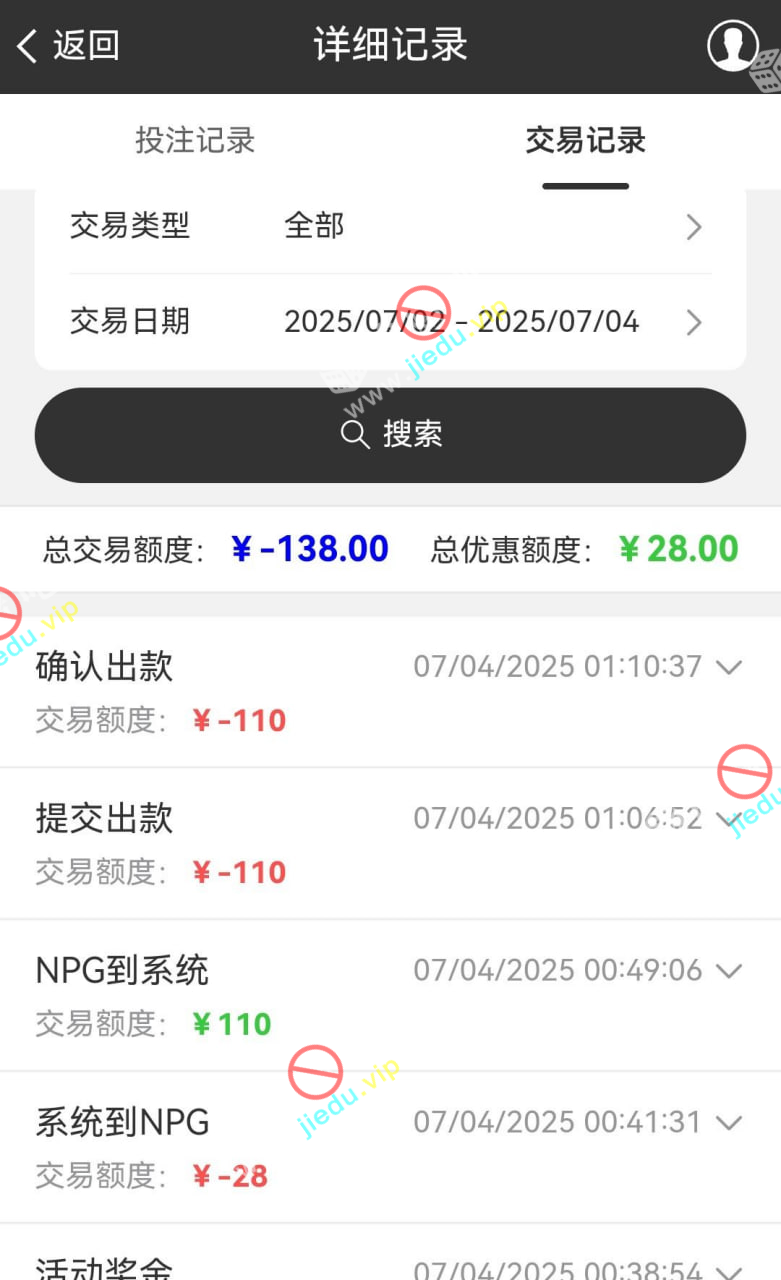Expand the 系统到NPG transaction record
This screenshot has width=781, height=1280.
(x=729, y=1123)
